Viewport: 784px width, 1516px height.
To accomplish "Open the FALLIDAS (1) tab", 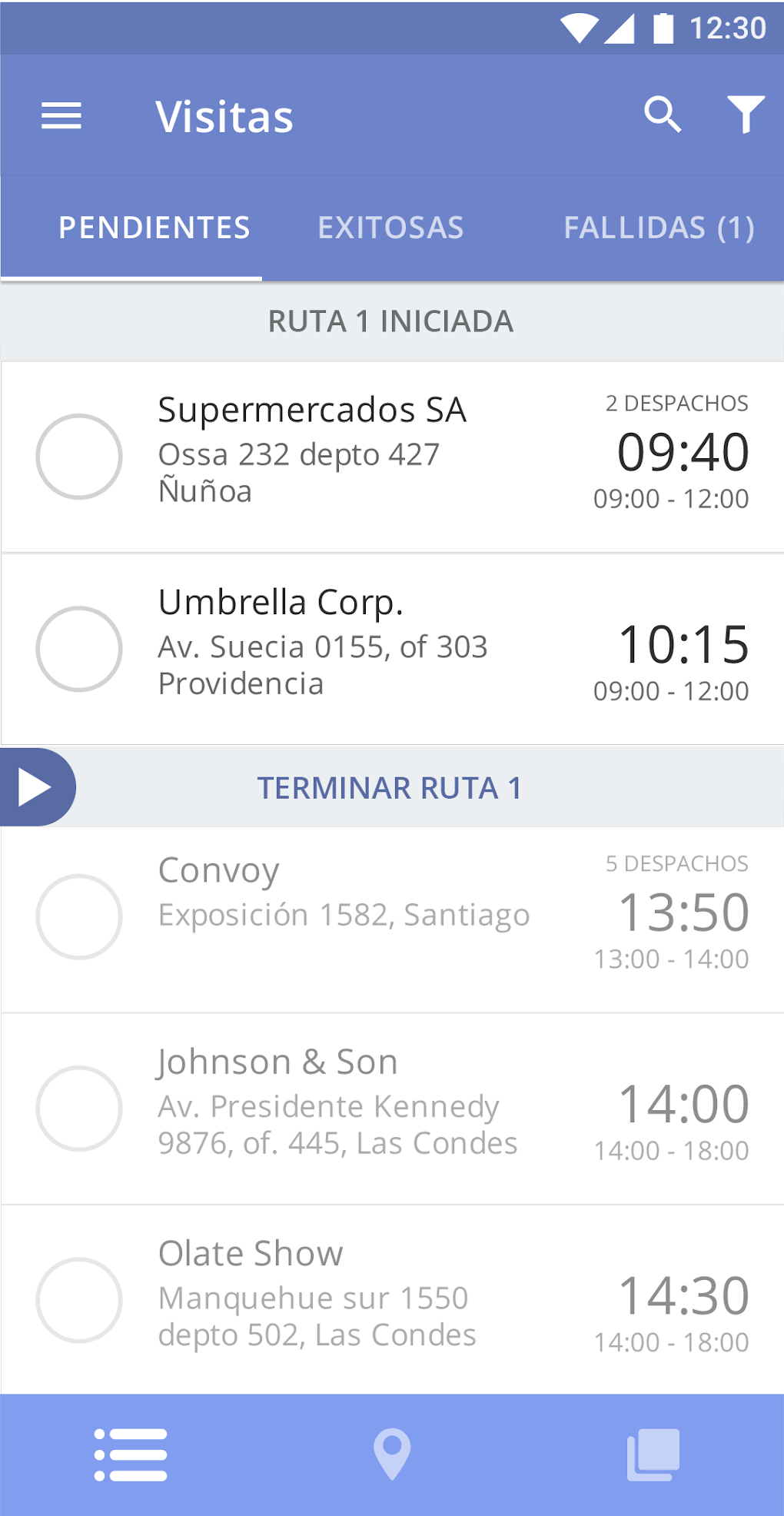I will pos(658,227).
